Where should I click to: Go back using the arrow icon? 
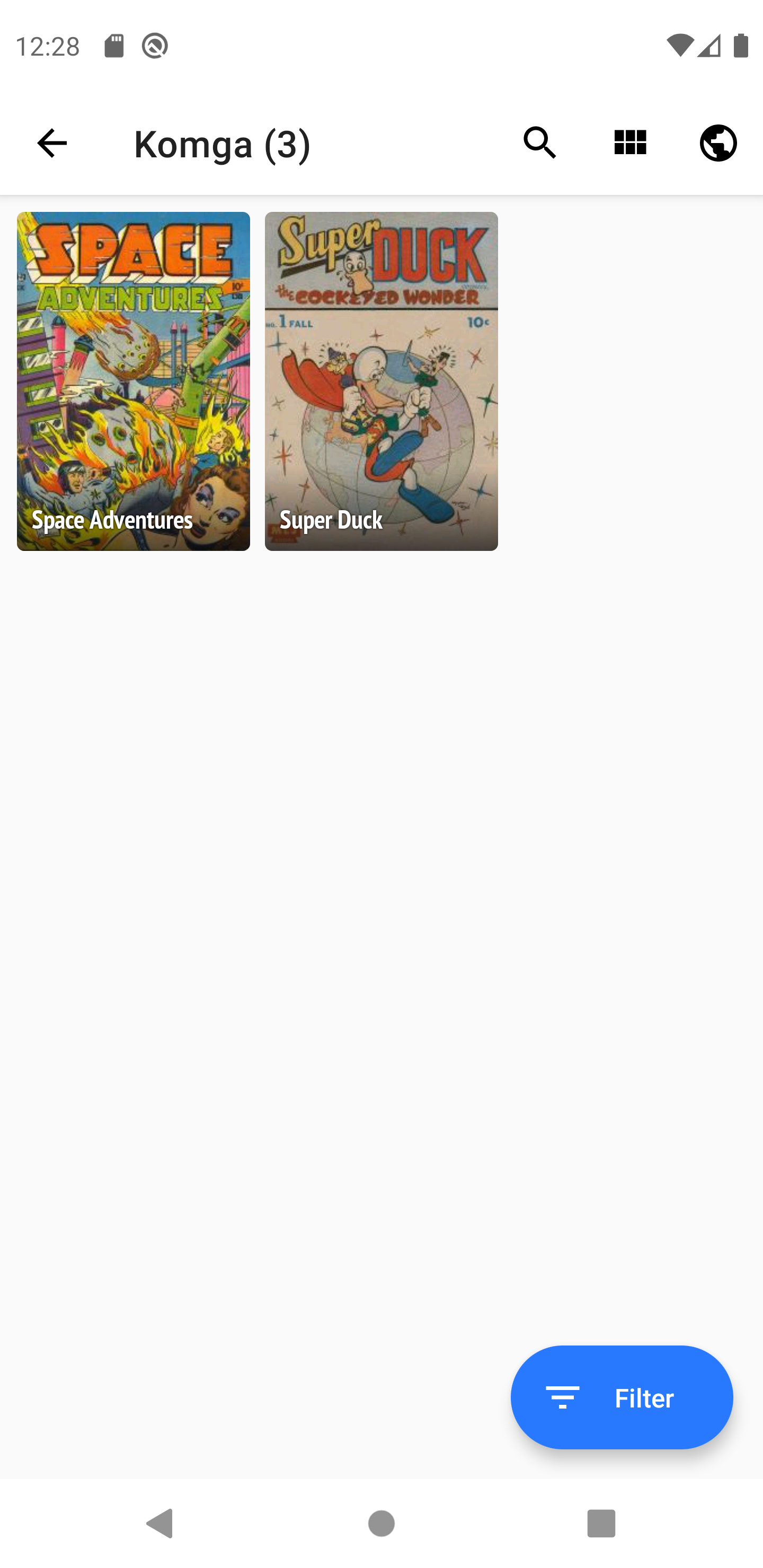click(52, 143)
